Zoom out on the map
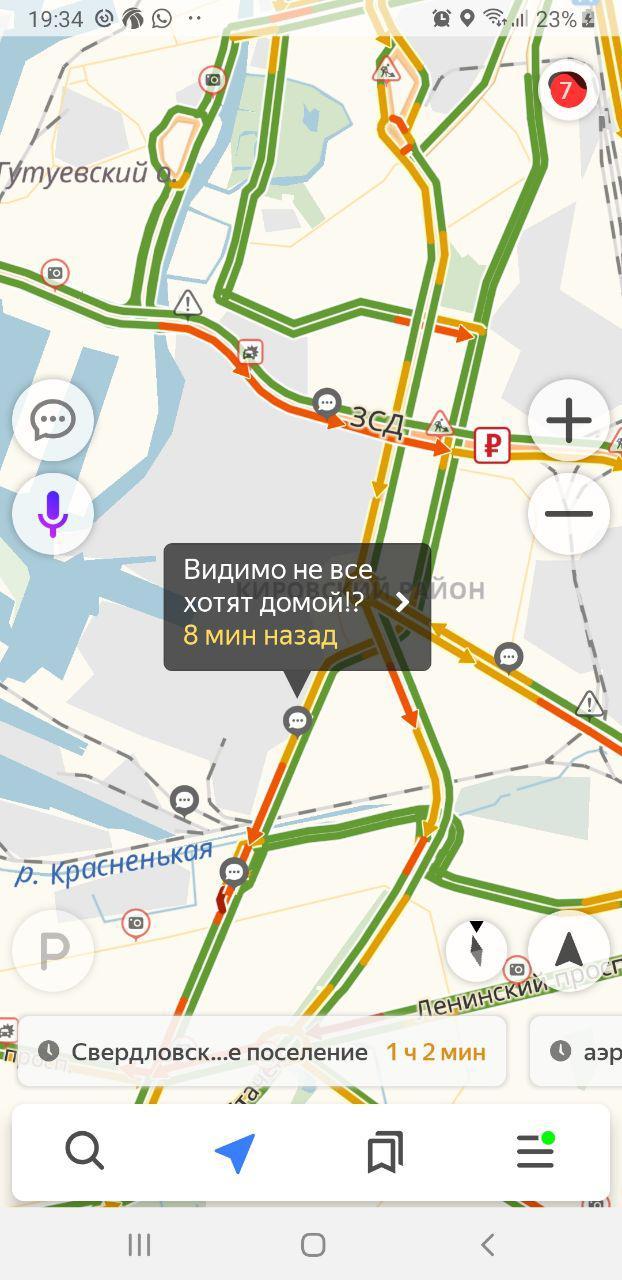622x1280 pixels. point(568,514)
